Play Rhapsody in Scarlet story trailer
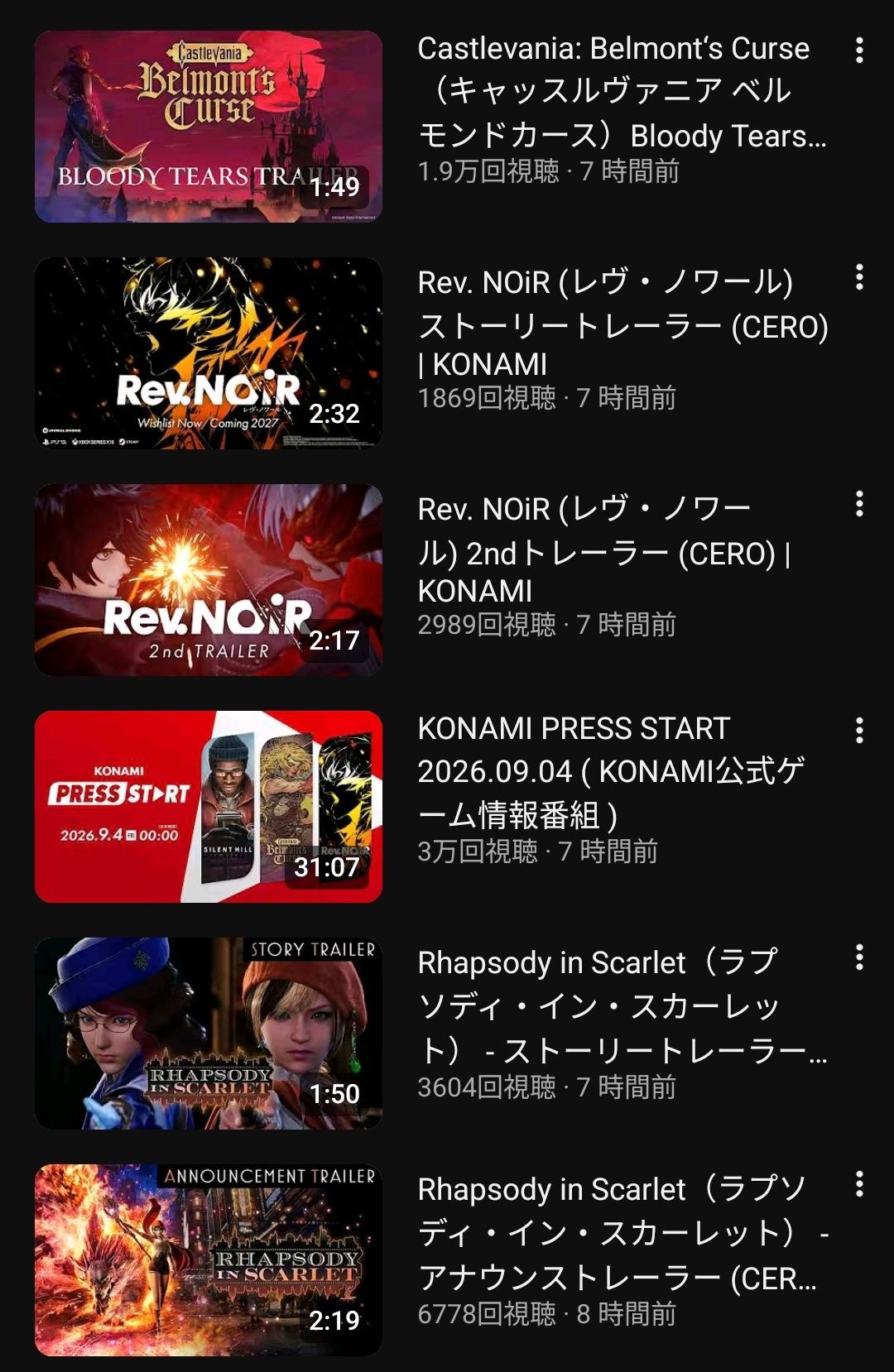This screenshot has height=1372, width=894. [209, 1034]
